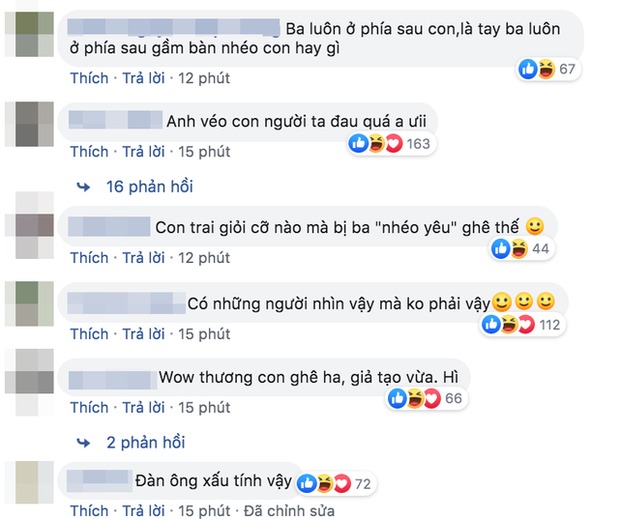This screenshot has width=620, height=519.
Task: Reply to the comment "Wow thương con ghê ha"
Action: (x=143, y=407)
